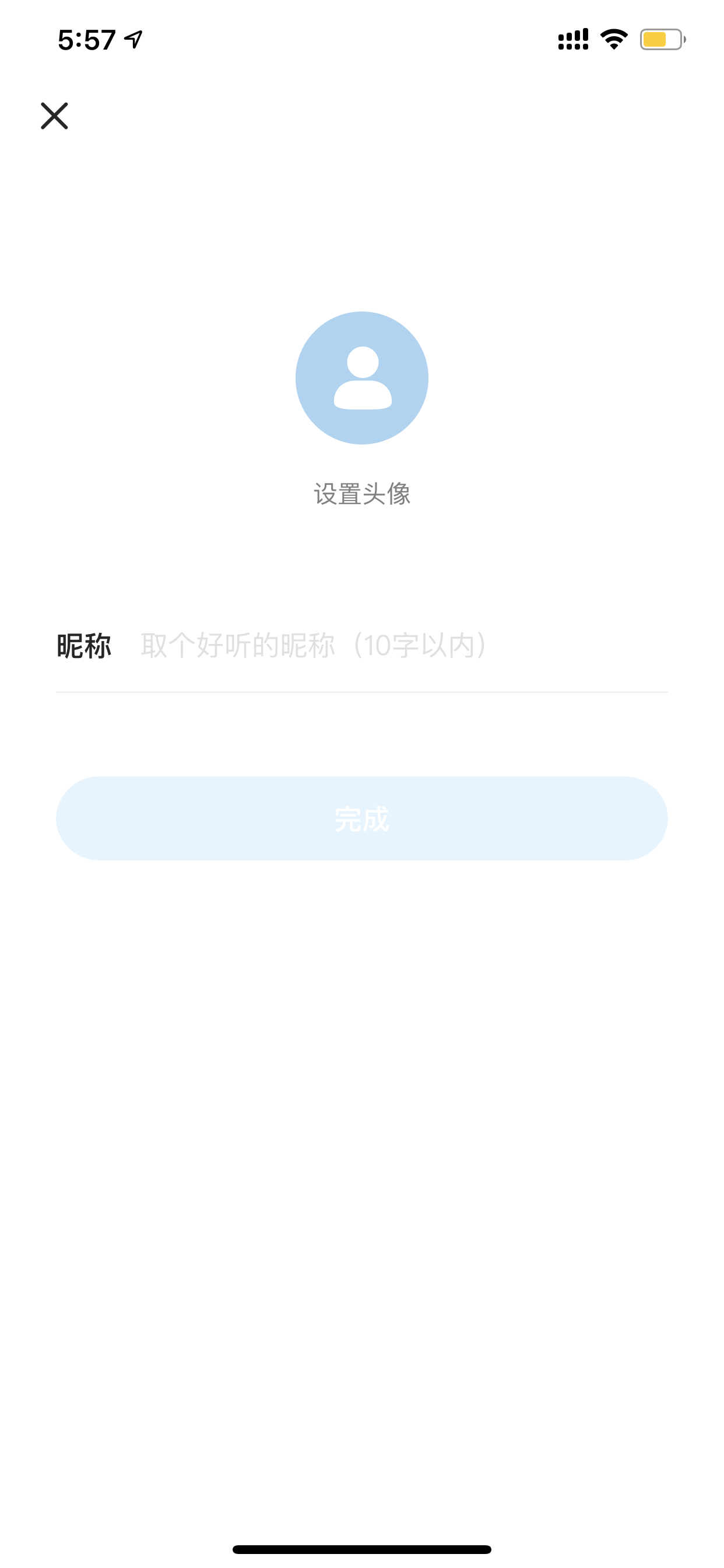Close the profile setup screen
This screenshot has height=1568, width=724.
pyautogui.click(x=54, y=116)
